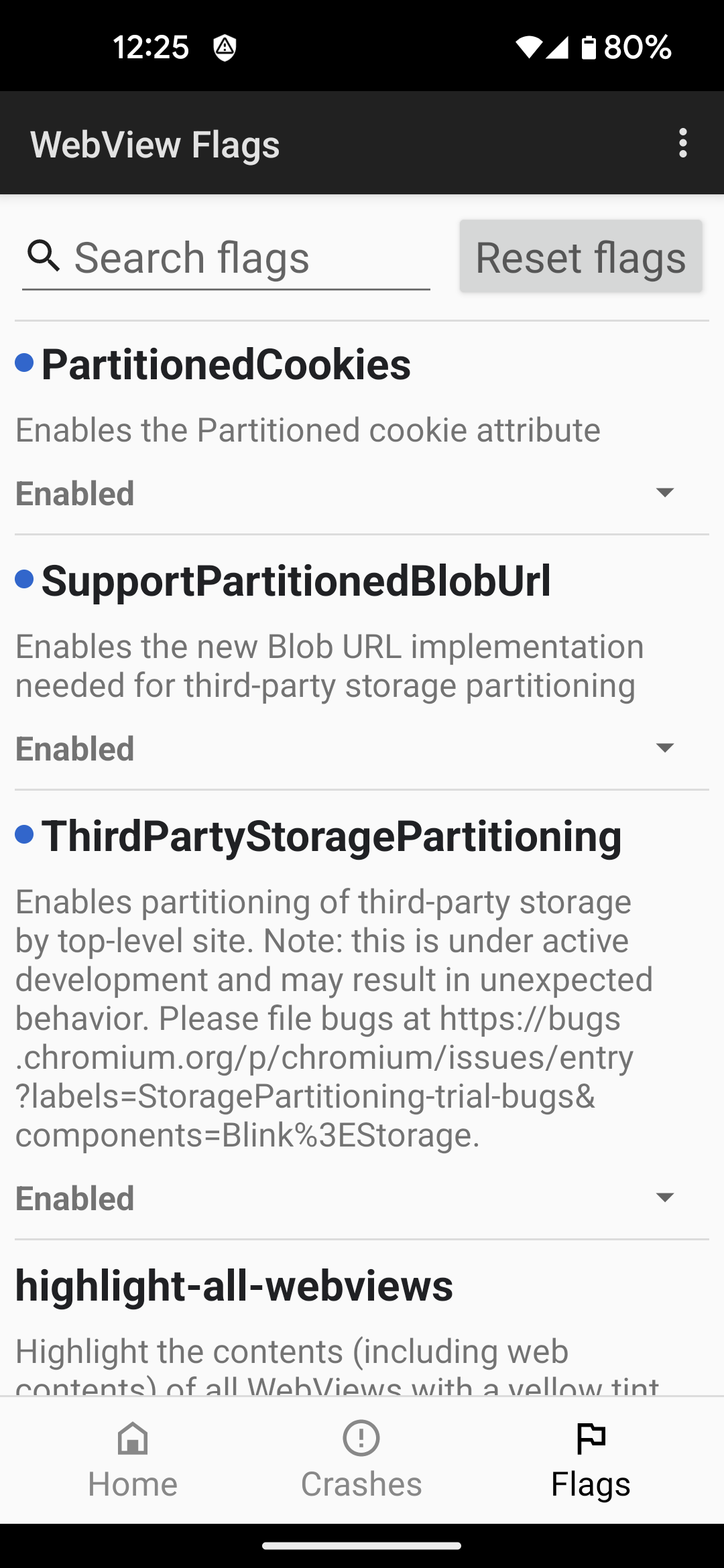Screen dimensions: 724x1568
Task: Tap the blue dot beside ThirdPartyStoragePartitioning
Action: (x=24, y=835)
